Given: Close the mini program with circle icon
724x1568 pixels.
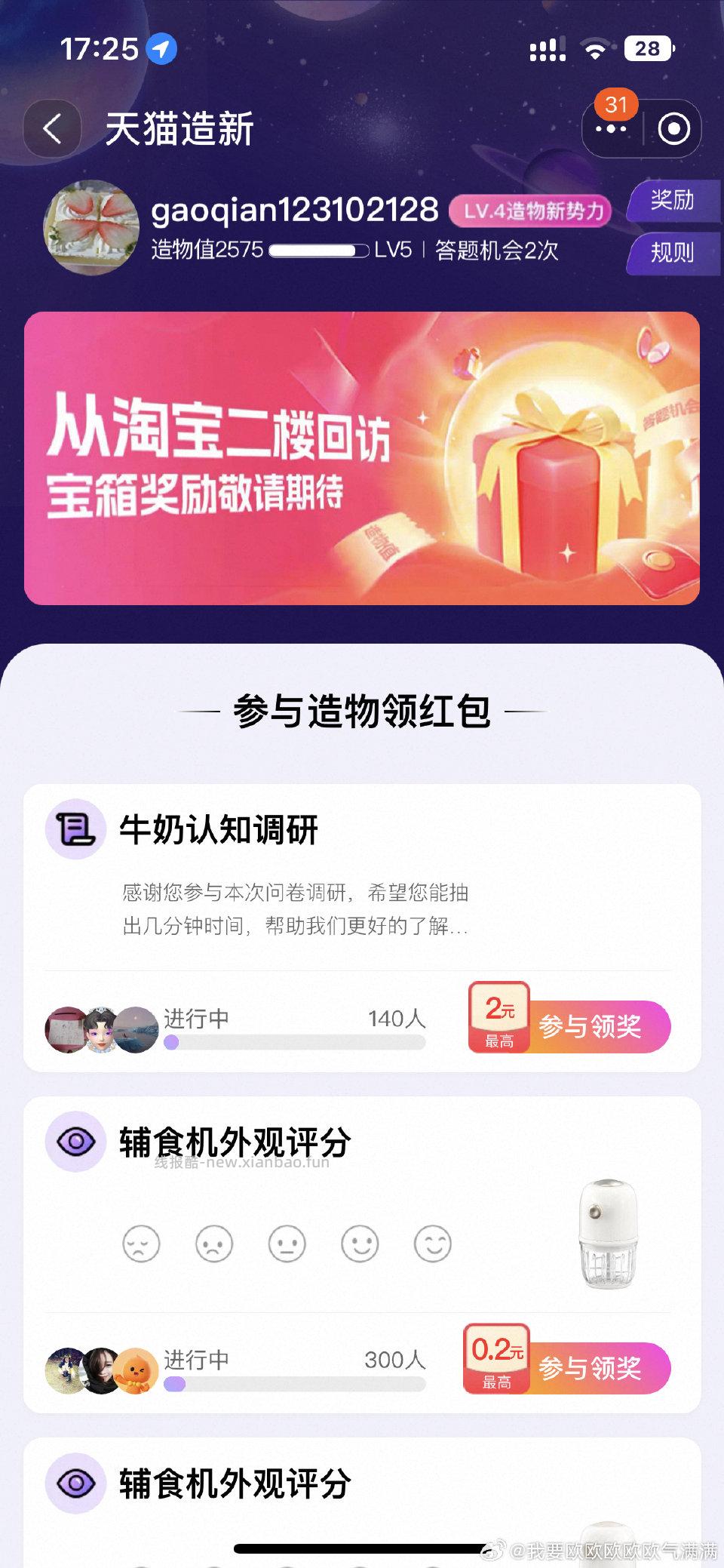Looking at the screenshot, I should click(x=673, y=129).
